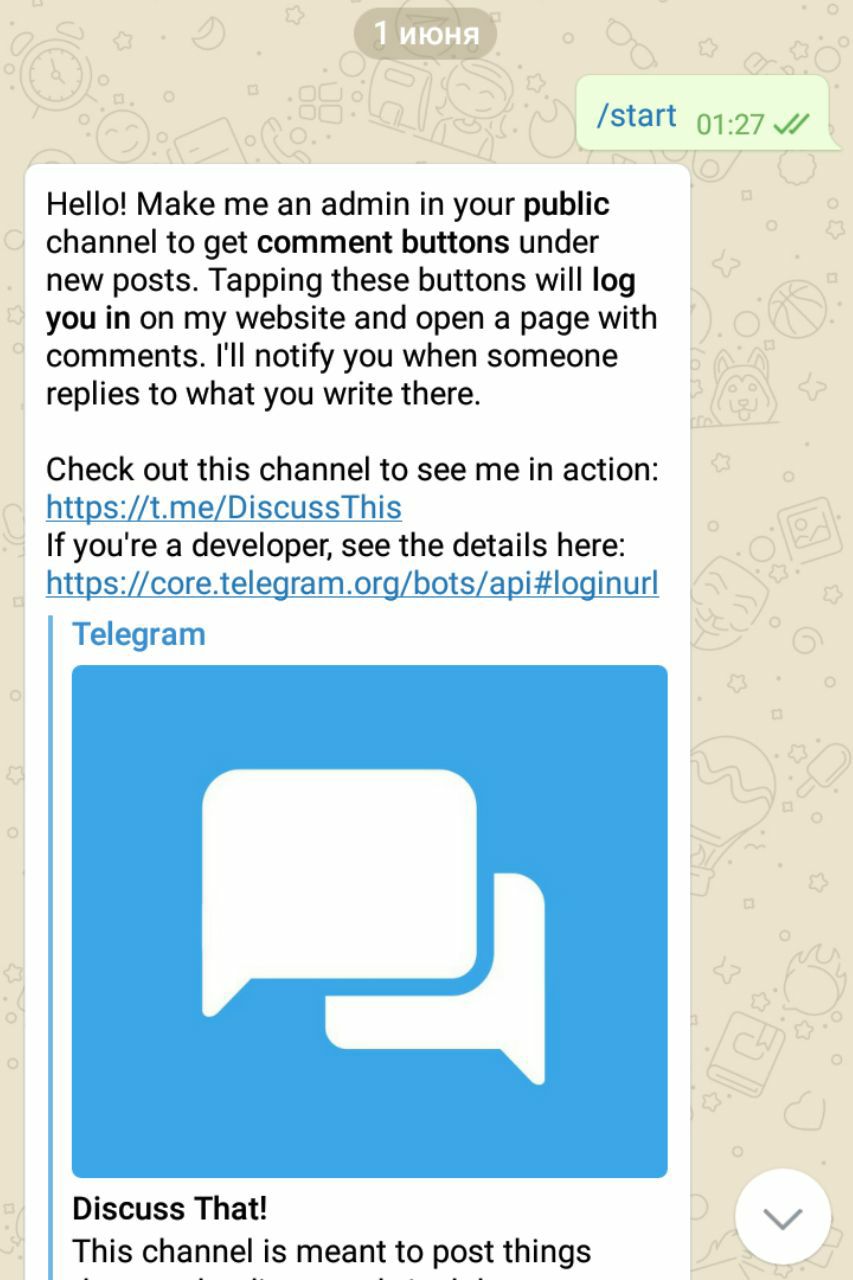Tap the /start command message
The image size is (853, 1280).
[x=637, y=116]
